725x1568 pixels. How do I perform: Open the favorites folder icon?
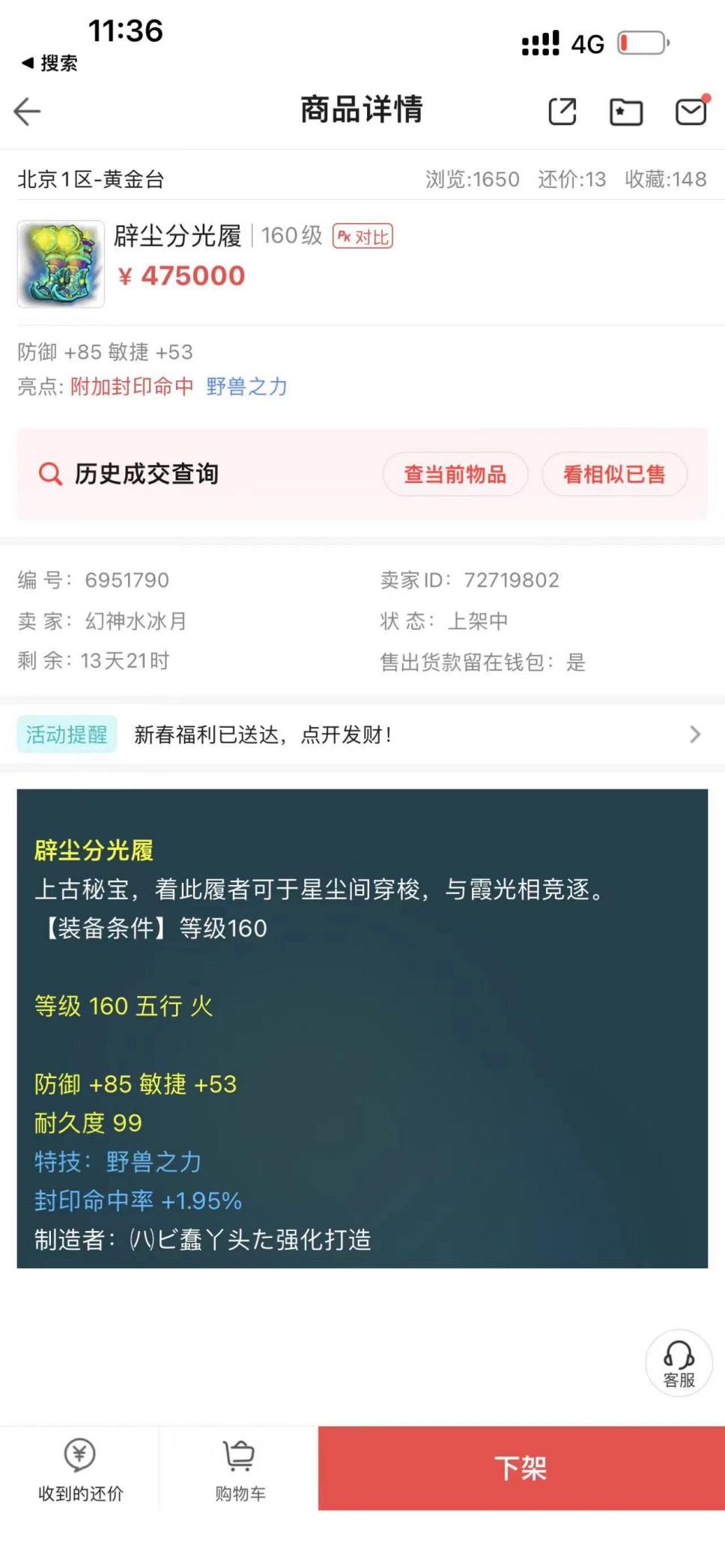point(625,112)
